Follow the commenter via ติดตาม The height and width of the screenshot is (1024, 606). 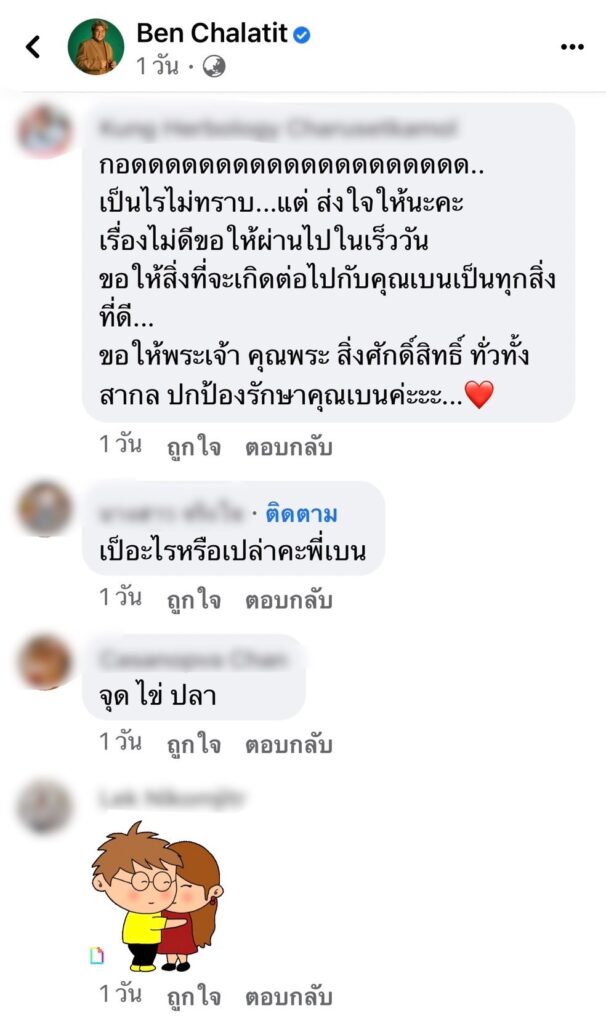coord(302,514)
